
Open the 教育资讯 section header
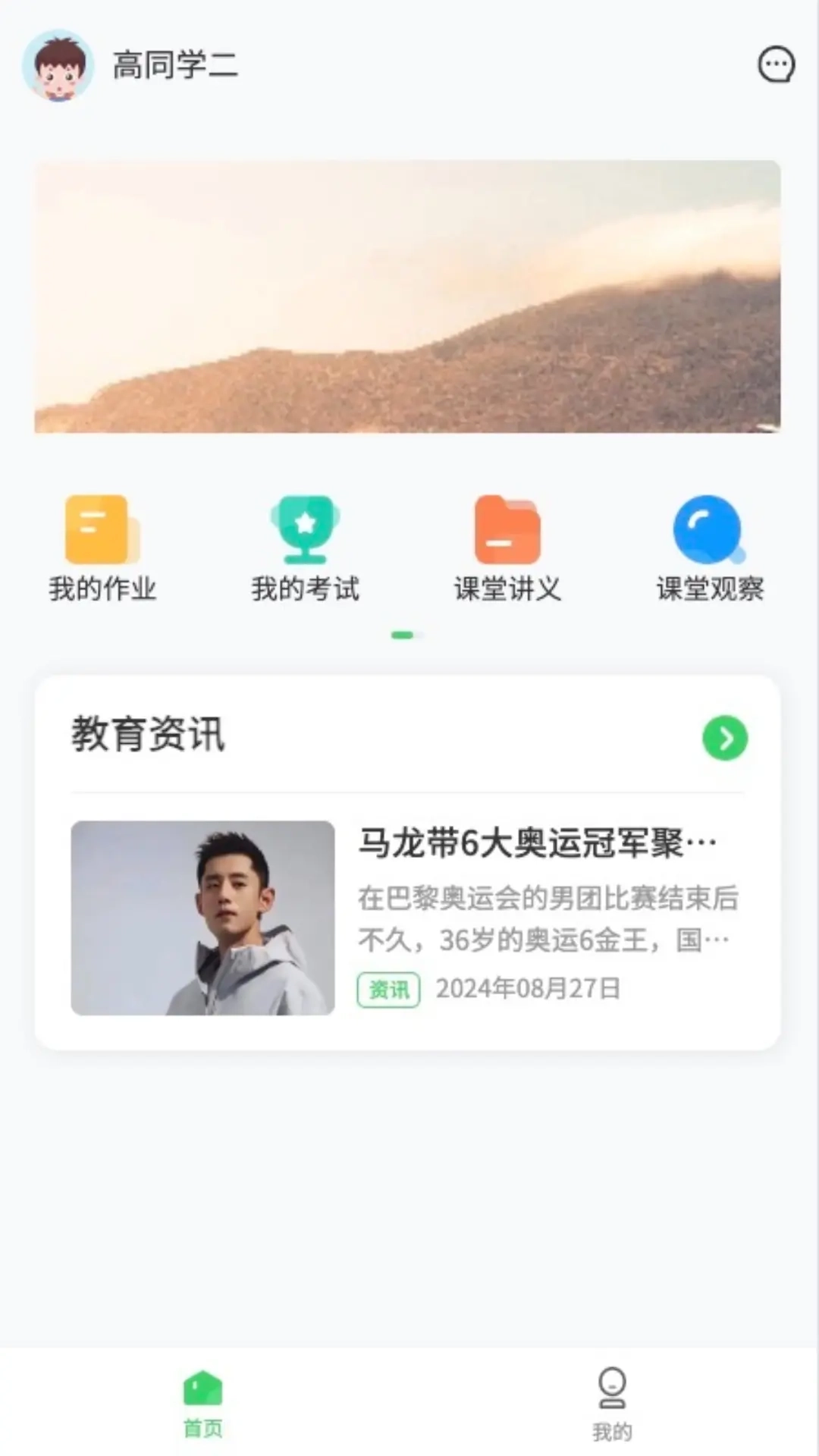click(x=149, y=734)
